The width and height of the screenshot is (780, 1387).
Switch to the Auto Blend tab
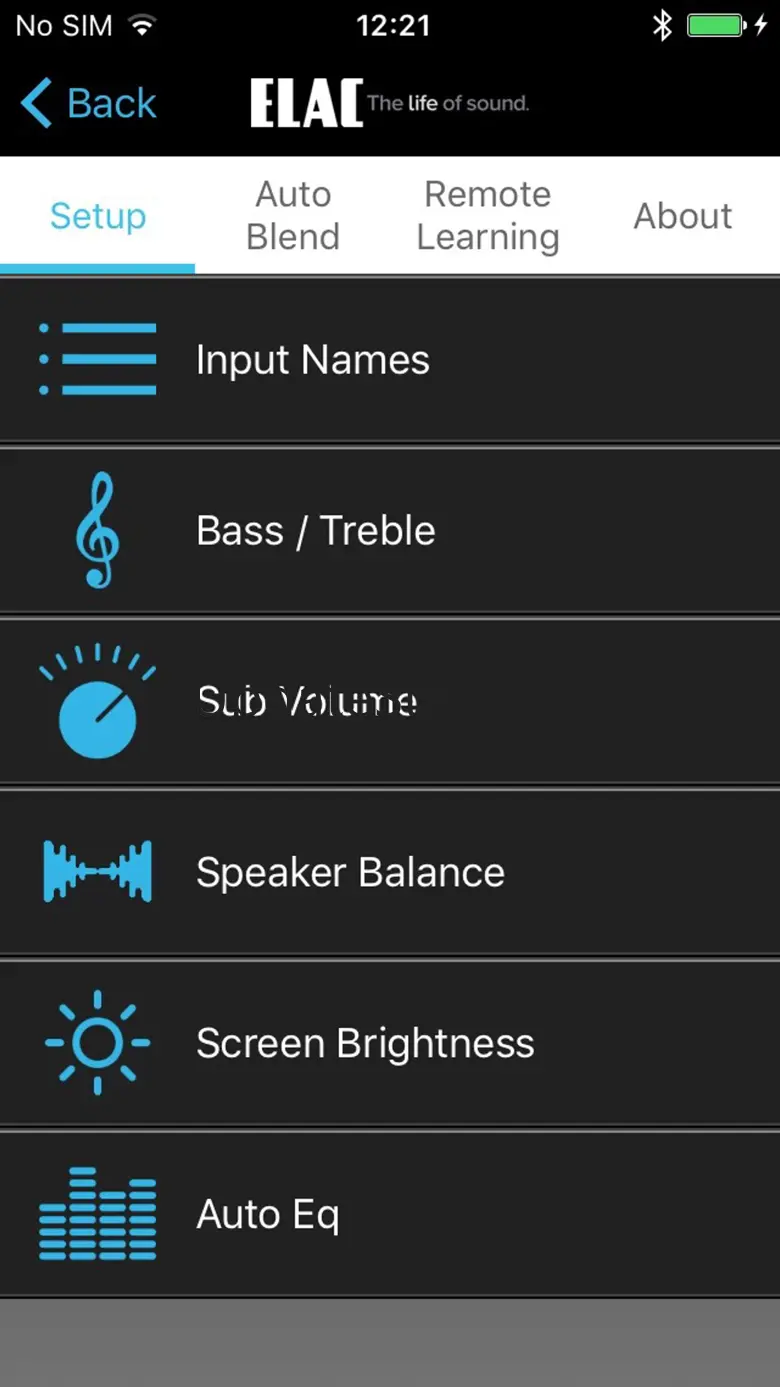point(293,215)
